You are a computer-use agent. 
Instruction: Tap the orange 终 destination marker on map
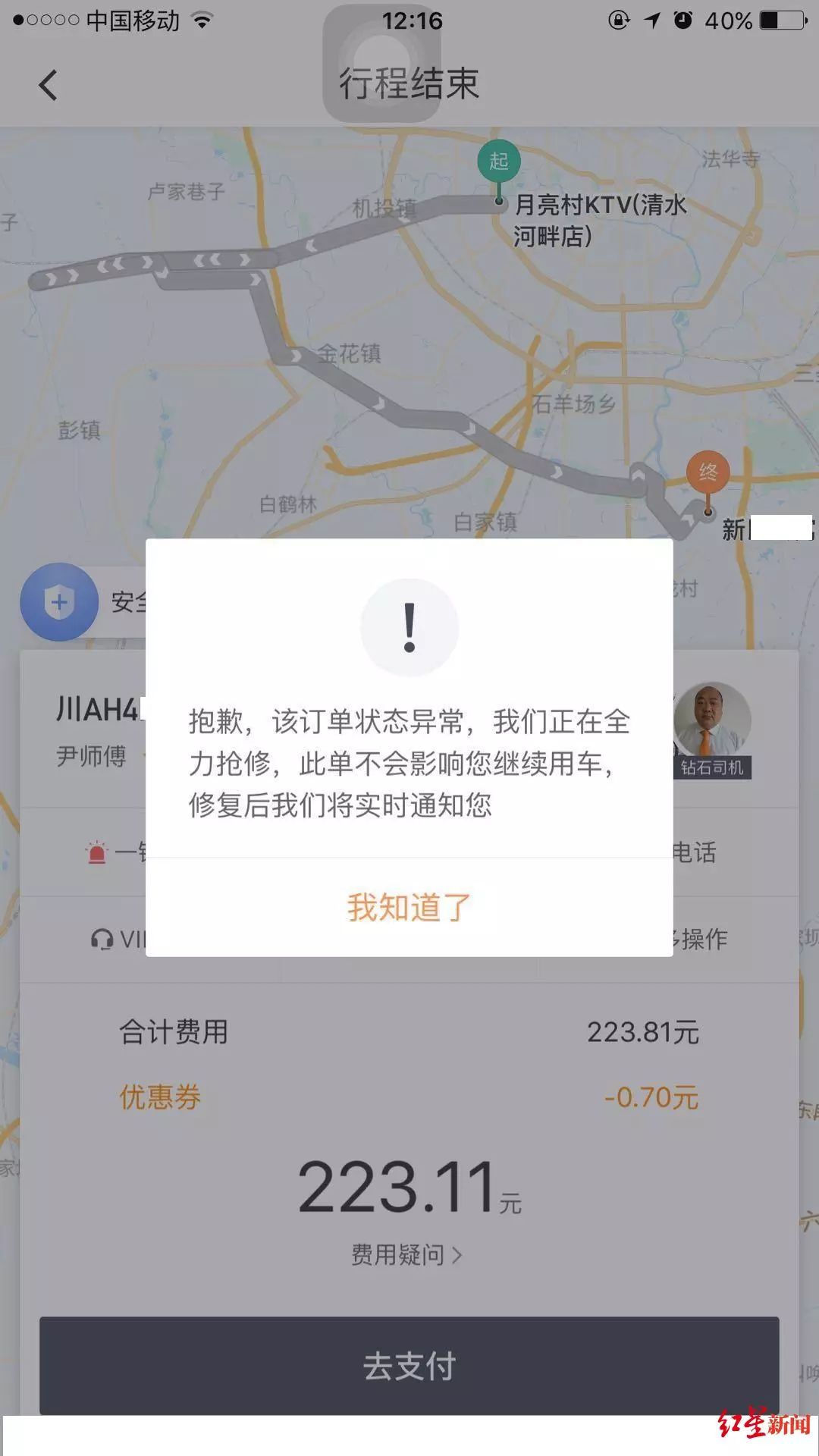(x=707, y=470)
